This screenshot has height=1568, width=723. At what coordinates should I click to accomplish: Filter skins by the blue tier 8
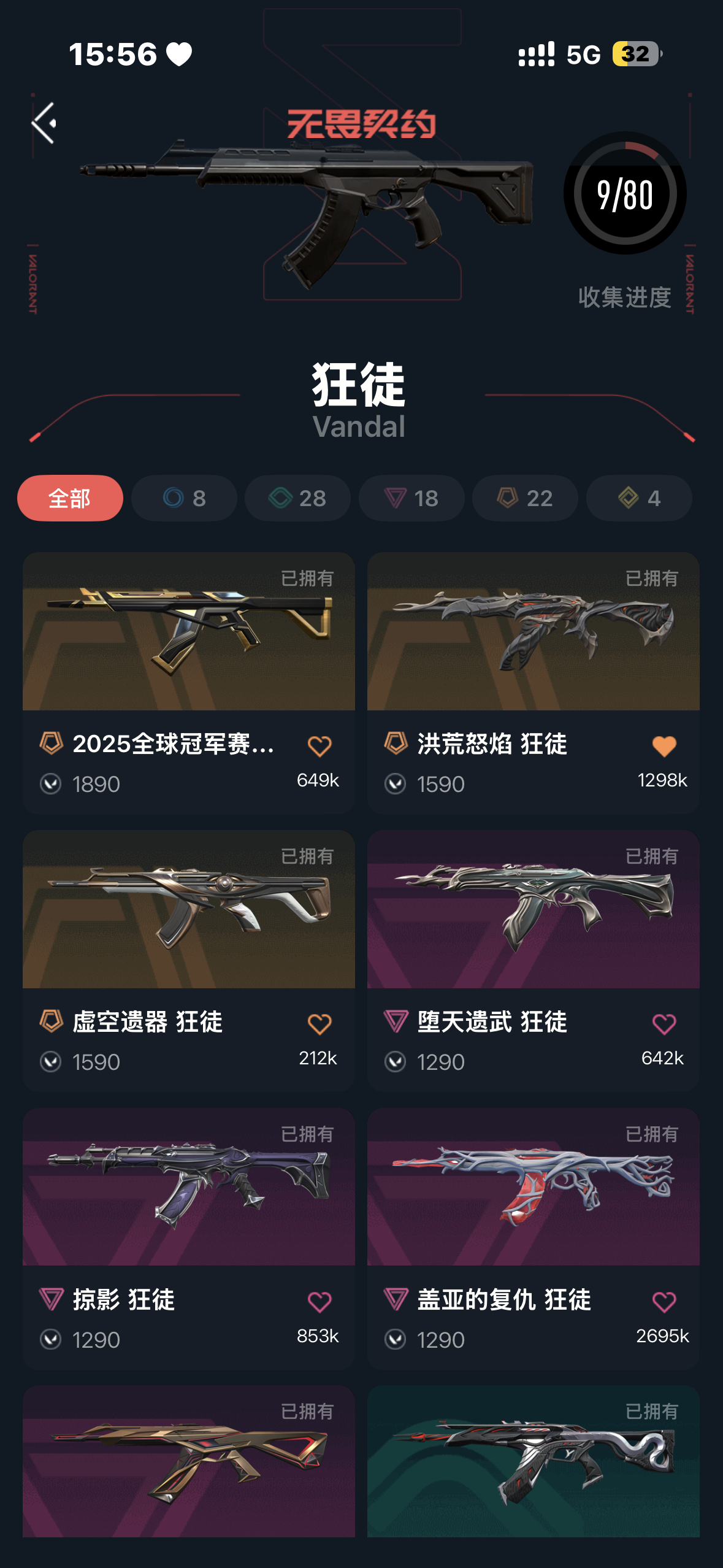click(x=184, y=498)
